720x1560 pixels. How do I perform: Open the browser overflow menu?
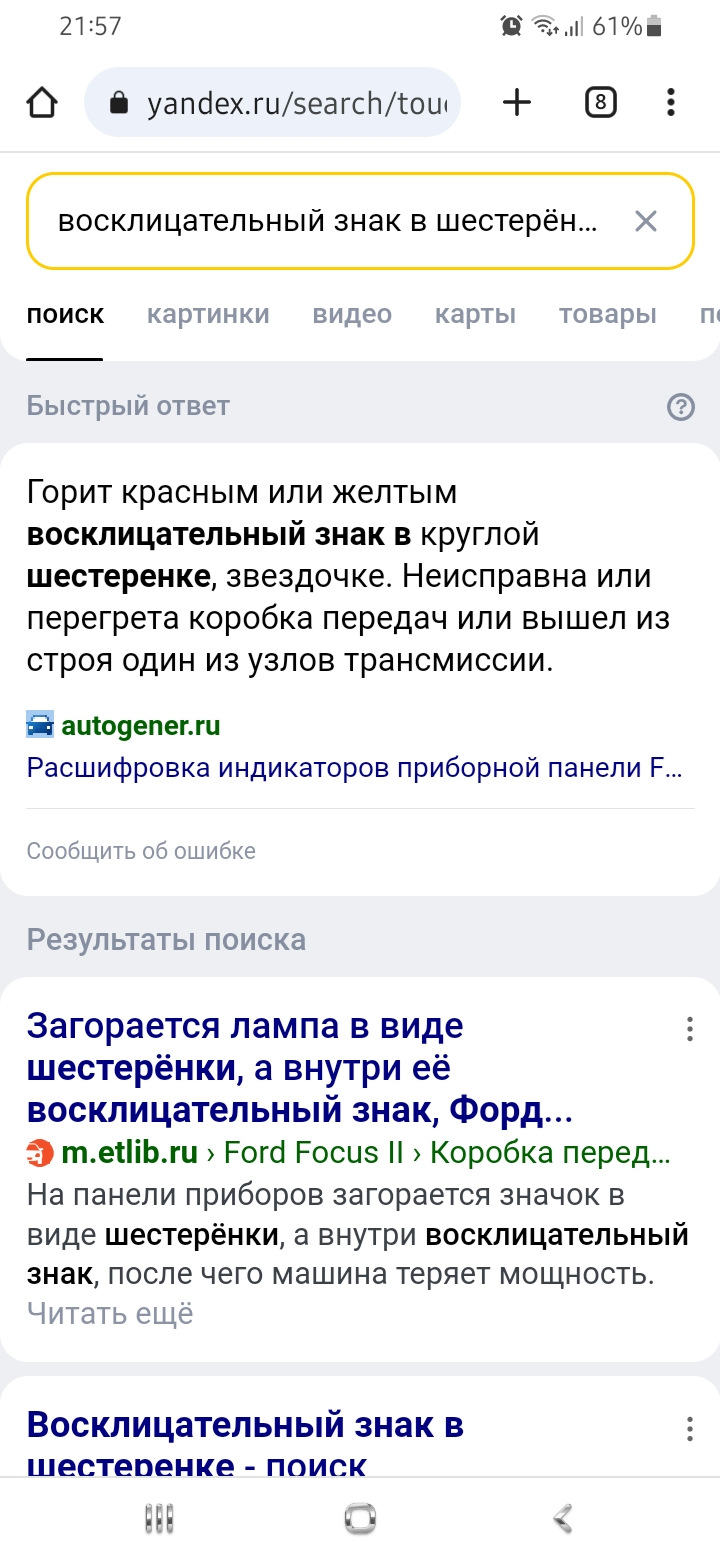(670, 102)
